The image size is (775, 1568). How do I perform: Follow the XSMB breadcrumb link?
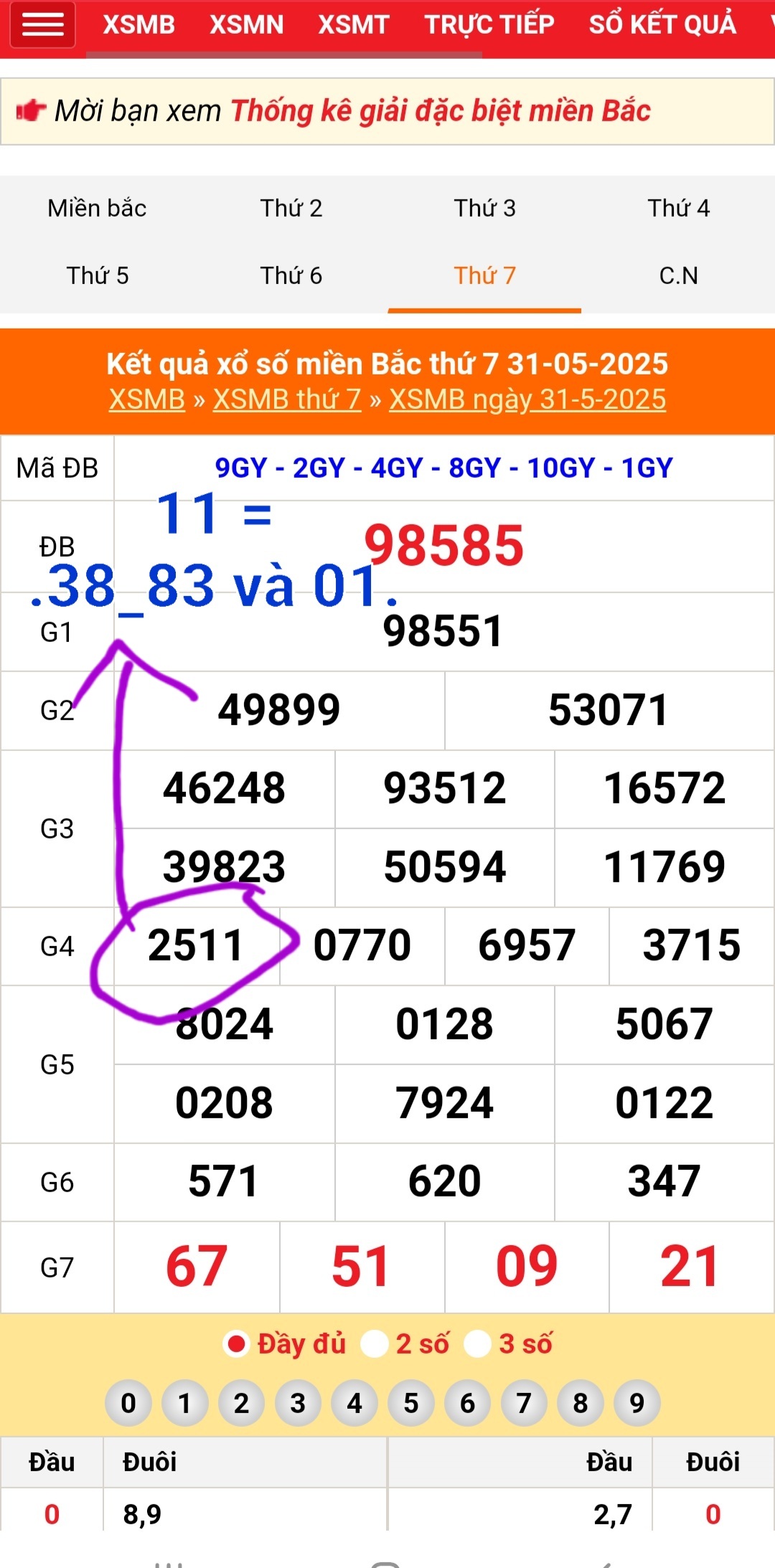point(147,399)
